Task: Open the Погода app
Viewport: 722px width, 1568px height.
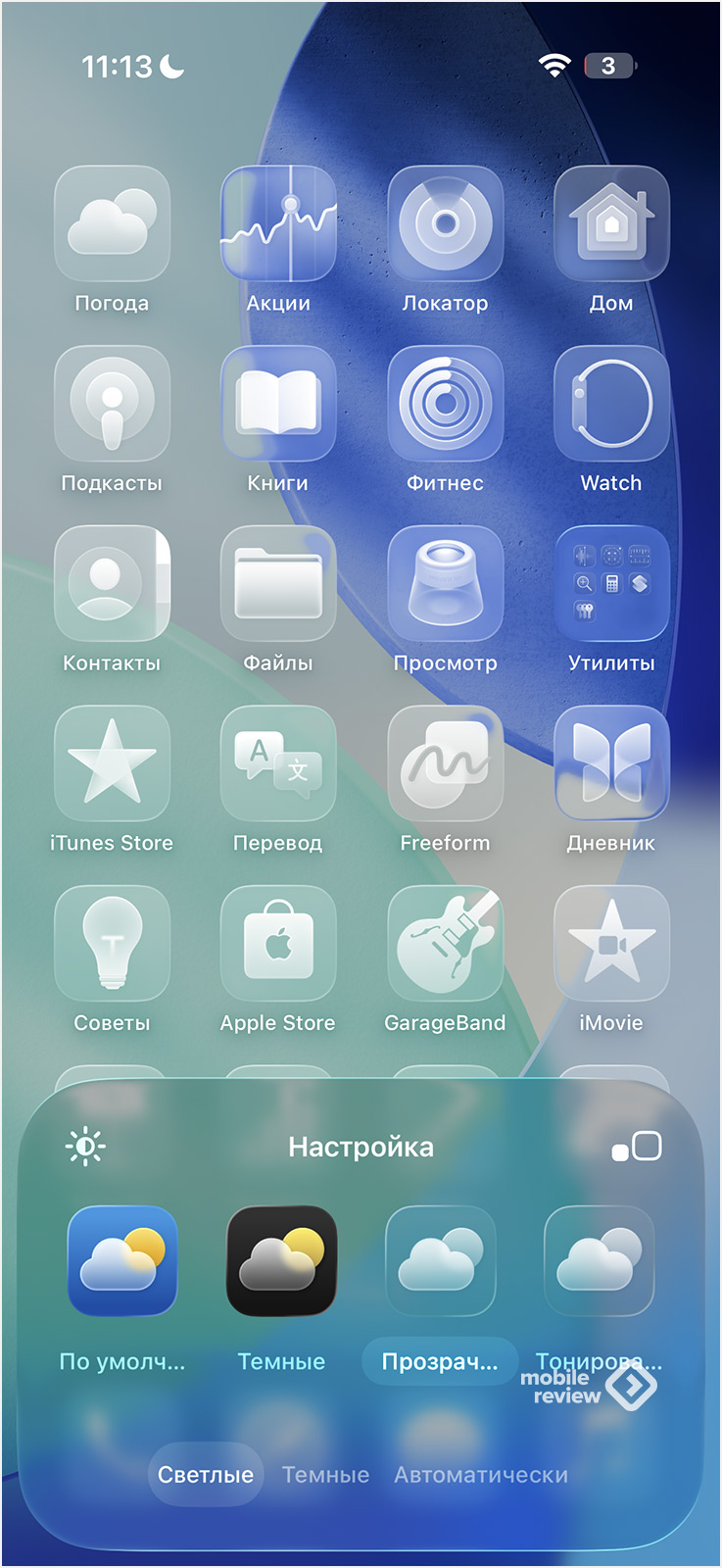Action: coord(112,223)
